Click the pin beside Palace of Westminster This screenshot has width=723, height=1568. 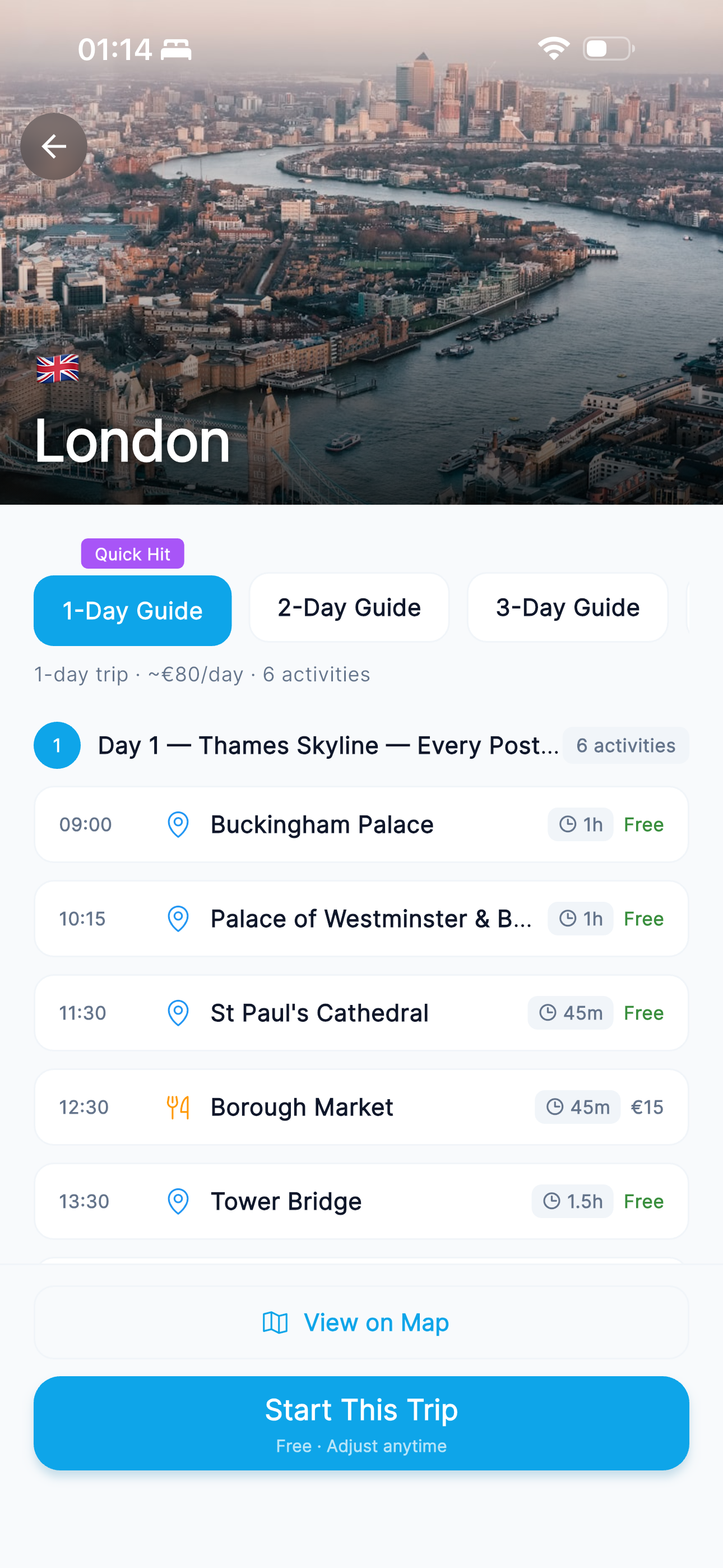178,919
